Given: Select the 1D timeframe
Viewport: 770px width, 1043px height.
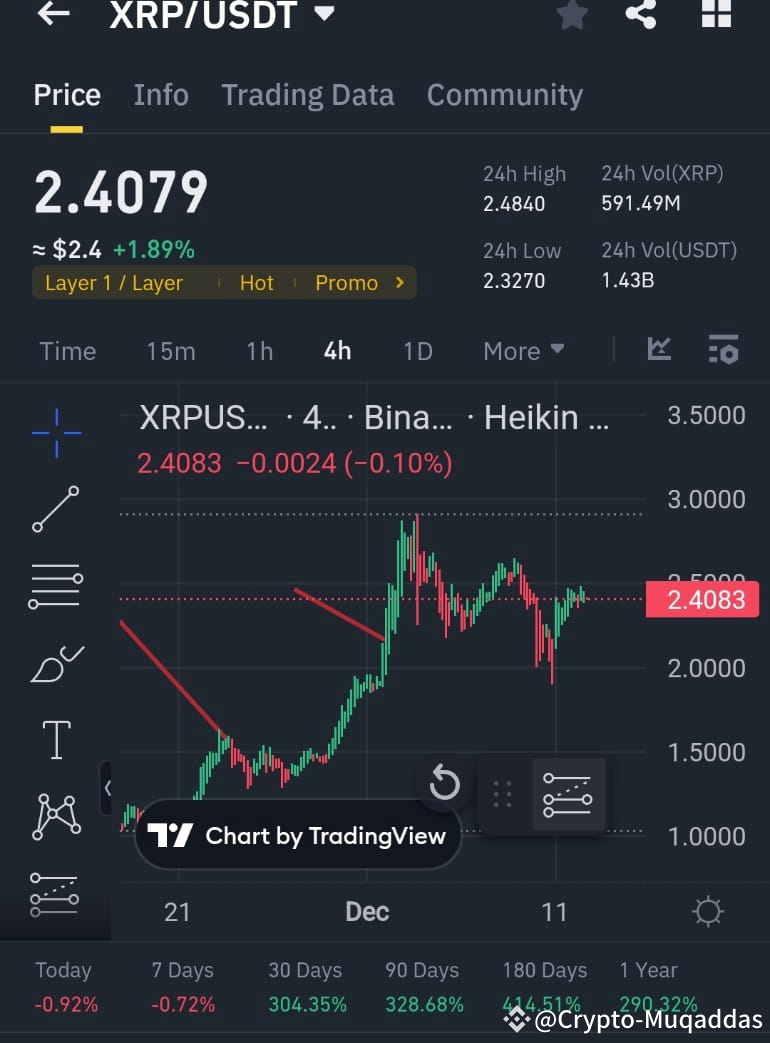Looking at the screenshot, I should coord(417,351).
